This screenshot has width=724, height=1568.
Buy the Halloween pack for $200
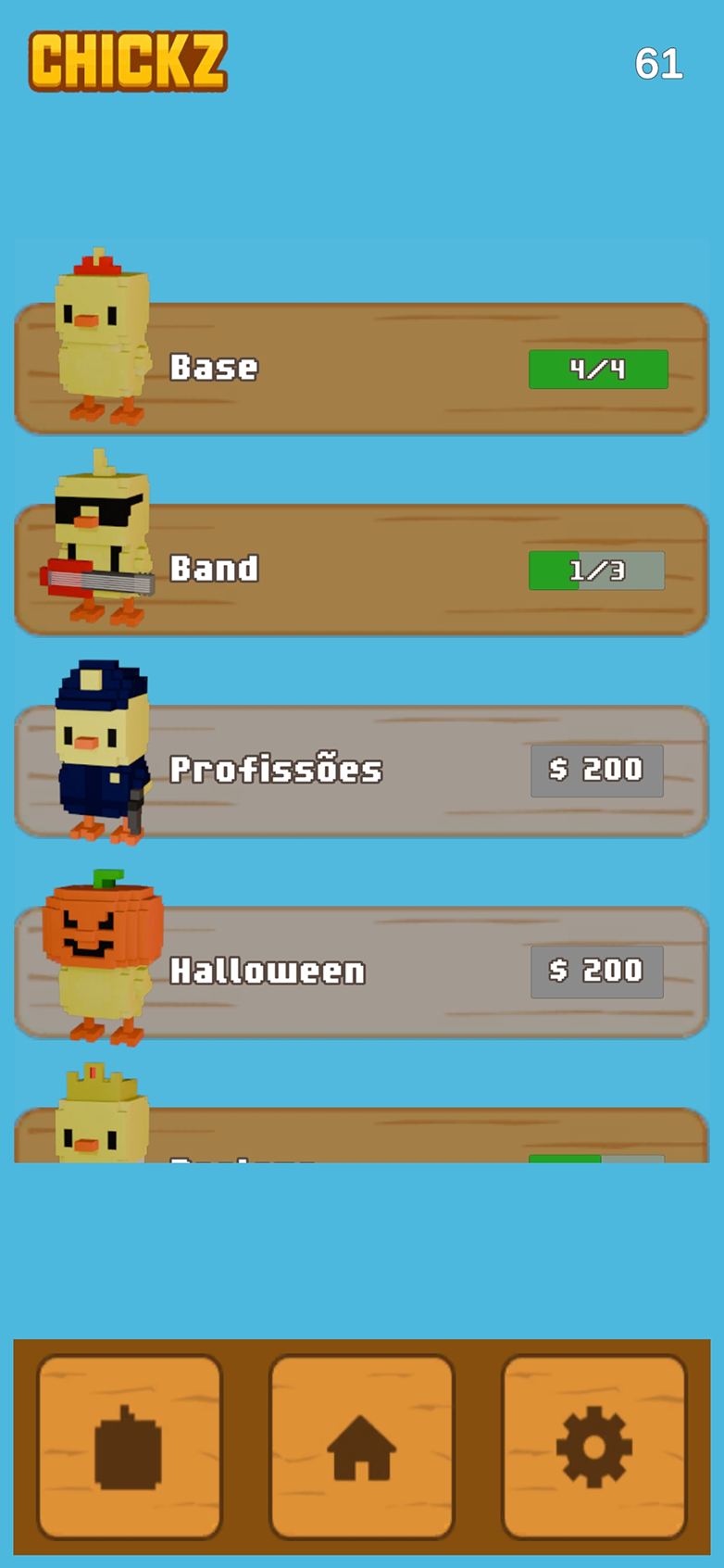coord(597,972)
